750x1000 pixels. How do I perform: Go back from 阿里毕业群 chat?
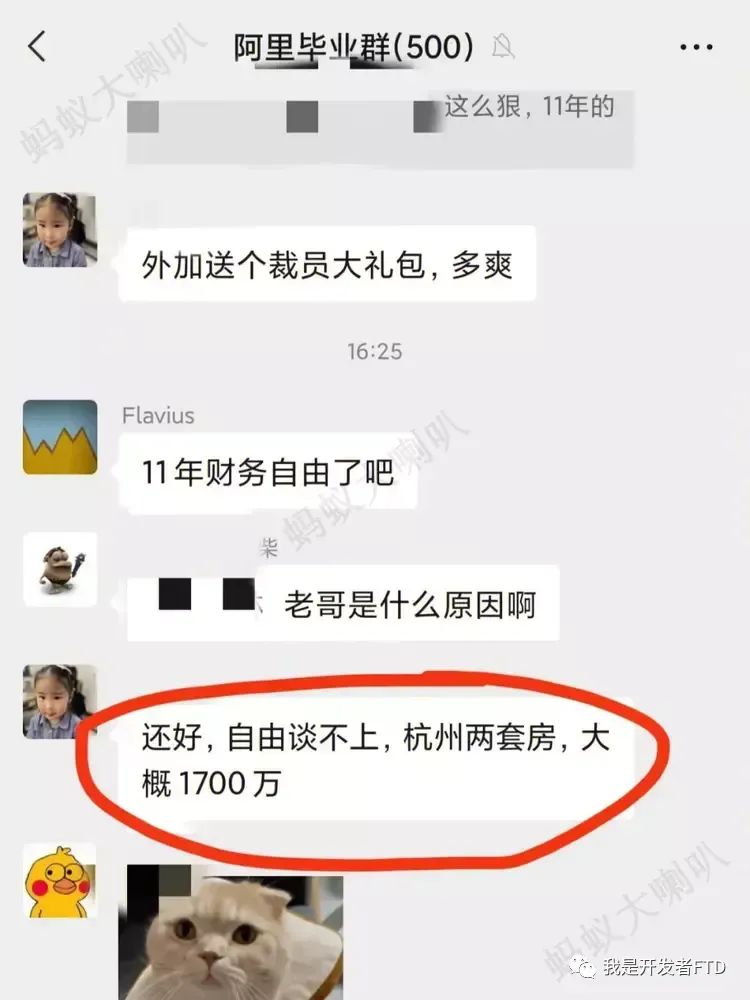pyautogui.click(x=37, y=47)
